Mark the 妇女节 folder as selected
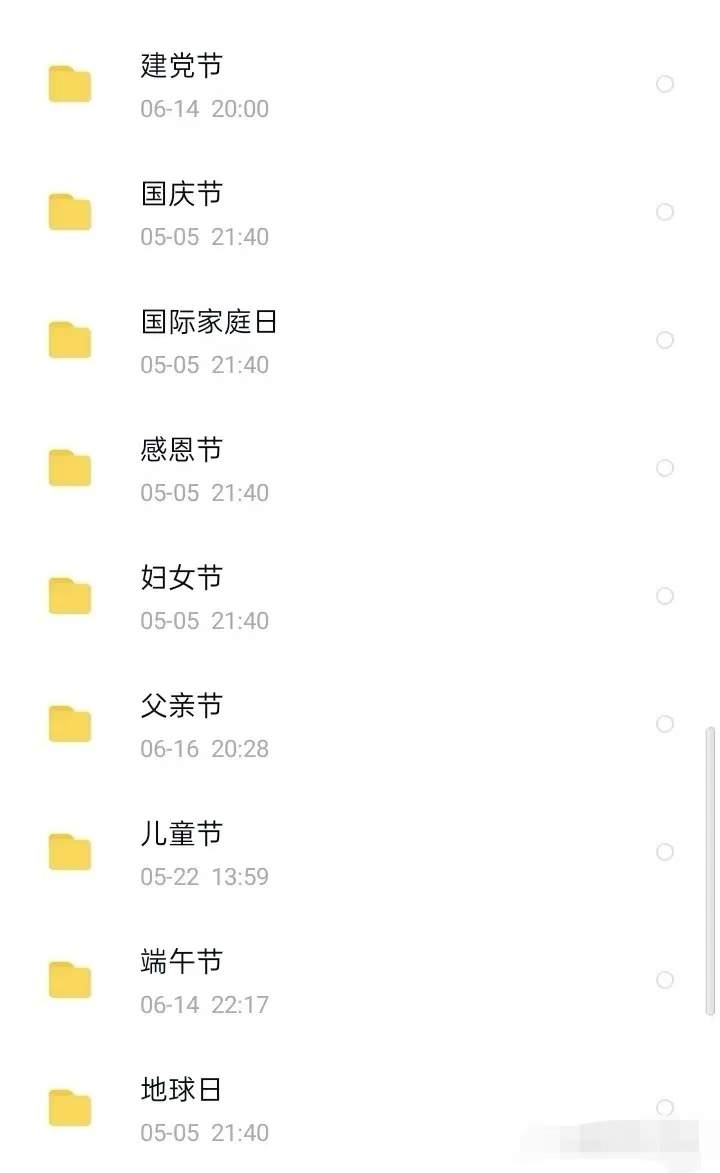Screen dimensions: 720x1173 coord(665,595)
